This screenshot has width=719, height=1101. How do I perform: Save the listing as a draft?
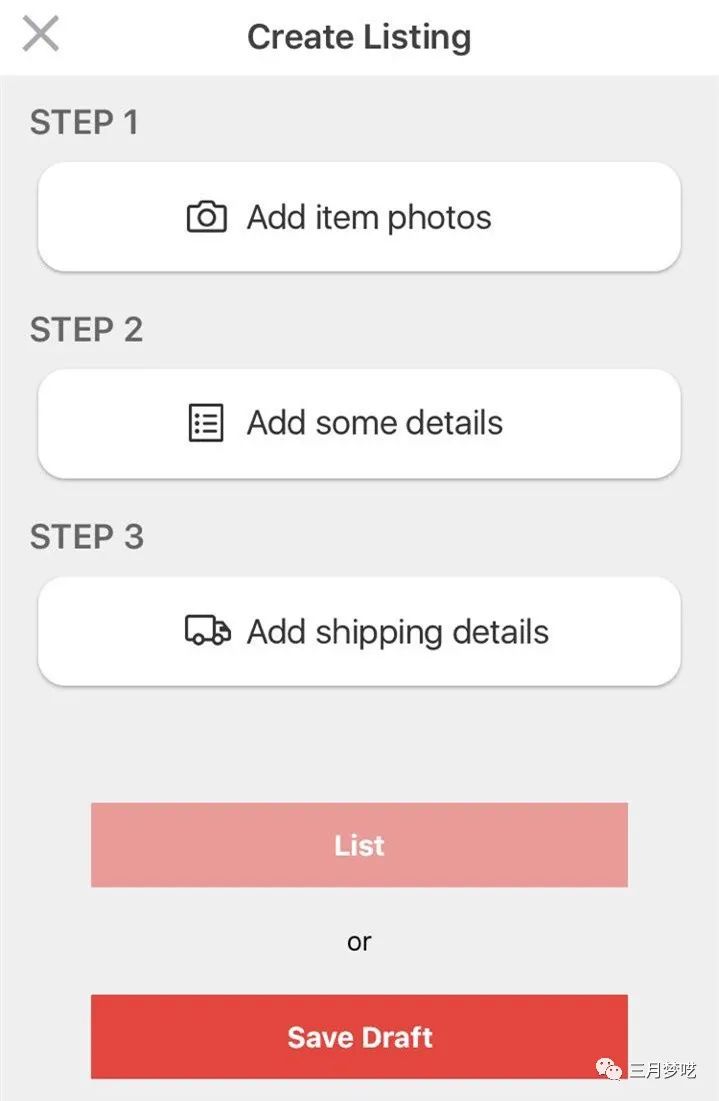pyautogui.click(x=359, y=1036)
